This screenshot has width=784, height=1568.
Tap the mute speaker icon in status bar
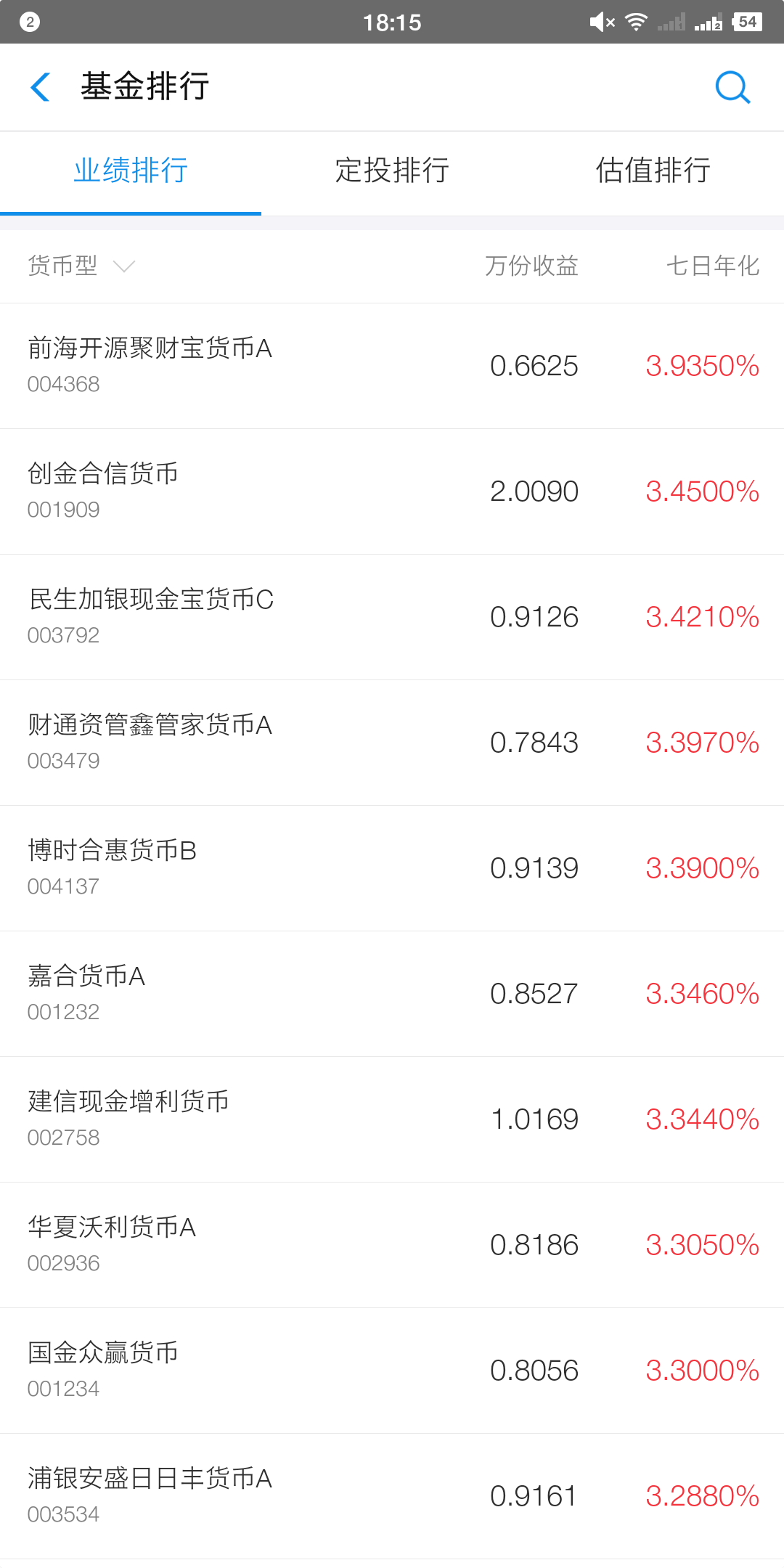point(600,21)
